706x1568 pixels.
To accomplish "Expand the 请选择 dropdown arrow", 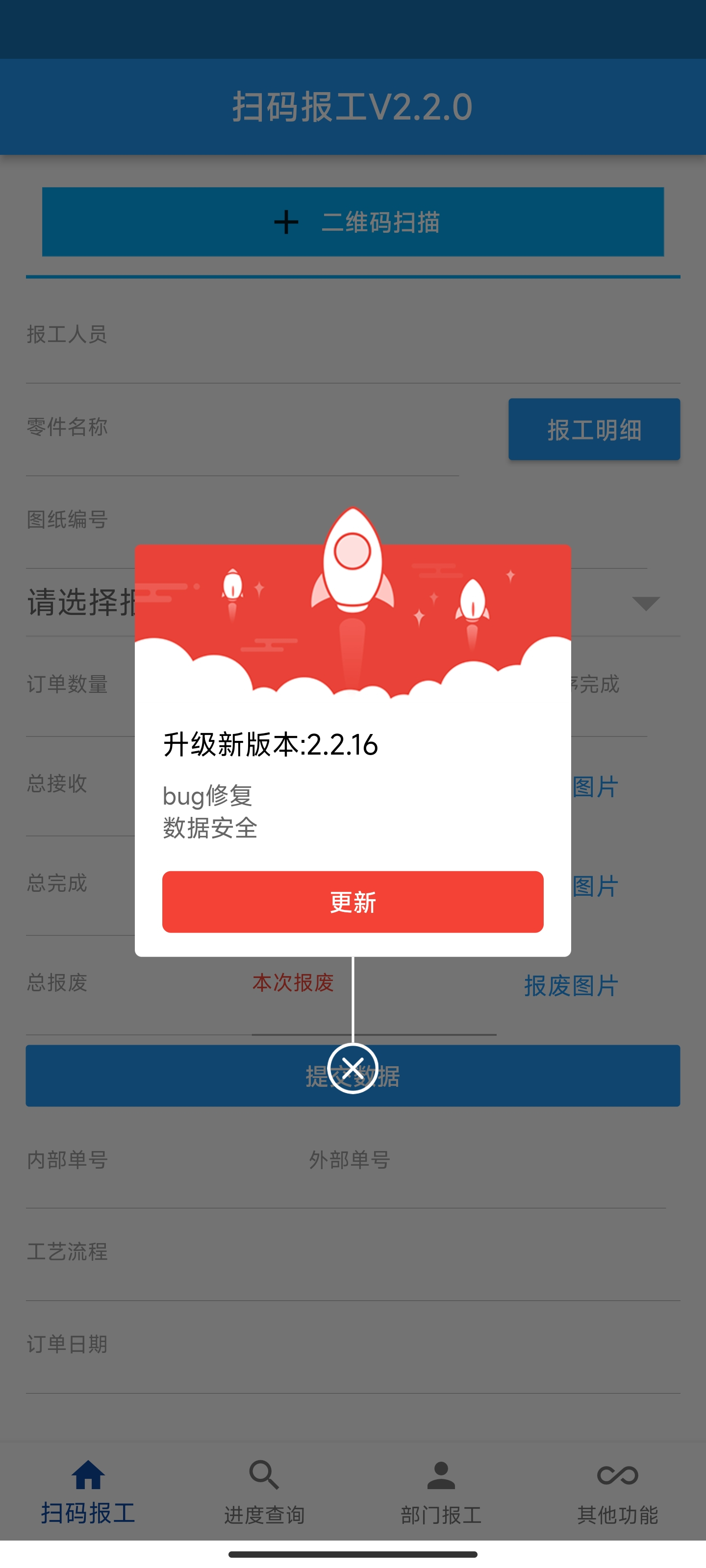I will click(x=646, y=603).
